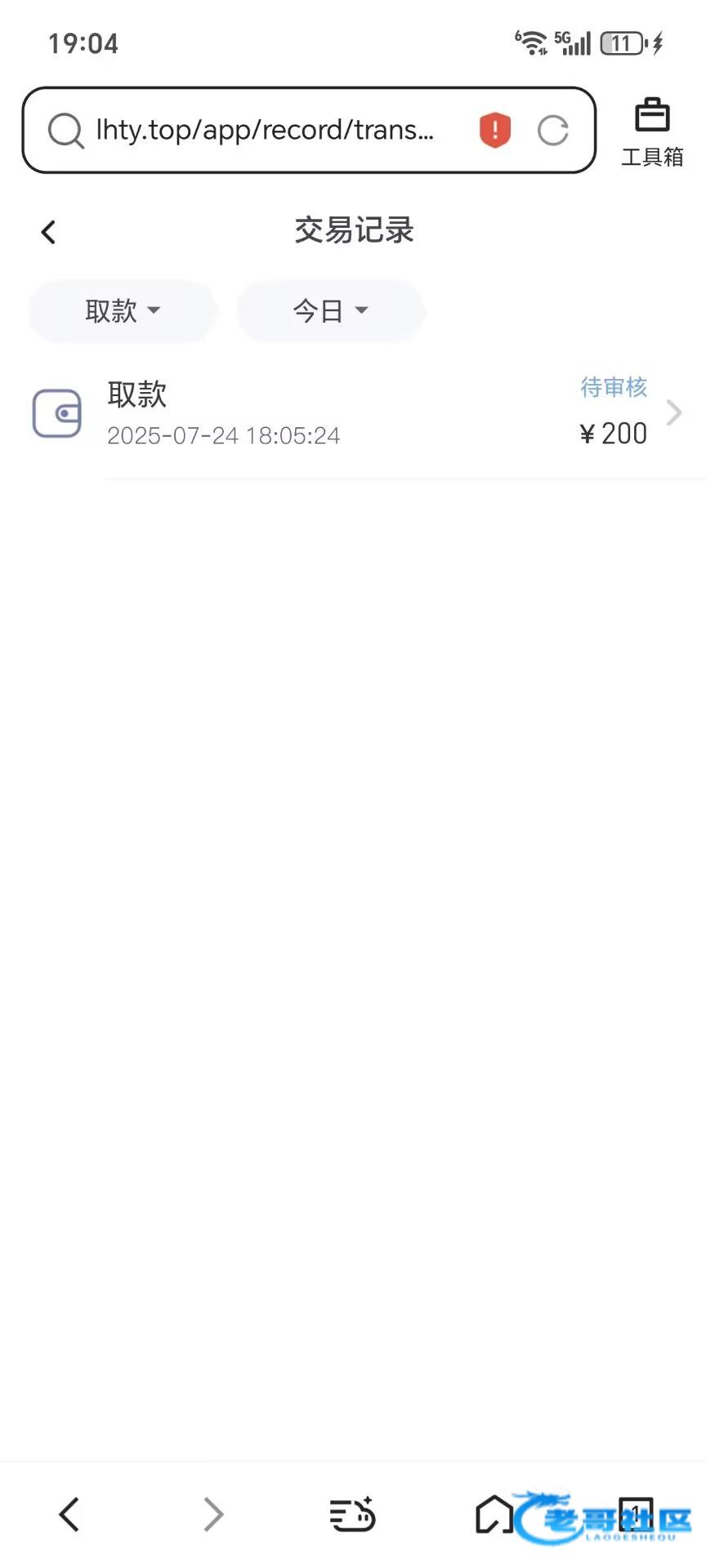Viewport: 706px width, 1568px height.
Task: Reload the page with the refresh icon
Action: click(553, 131)
